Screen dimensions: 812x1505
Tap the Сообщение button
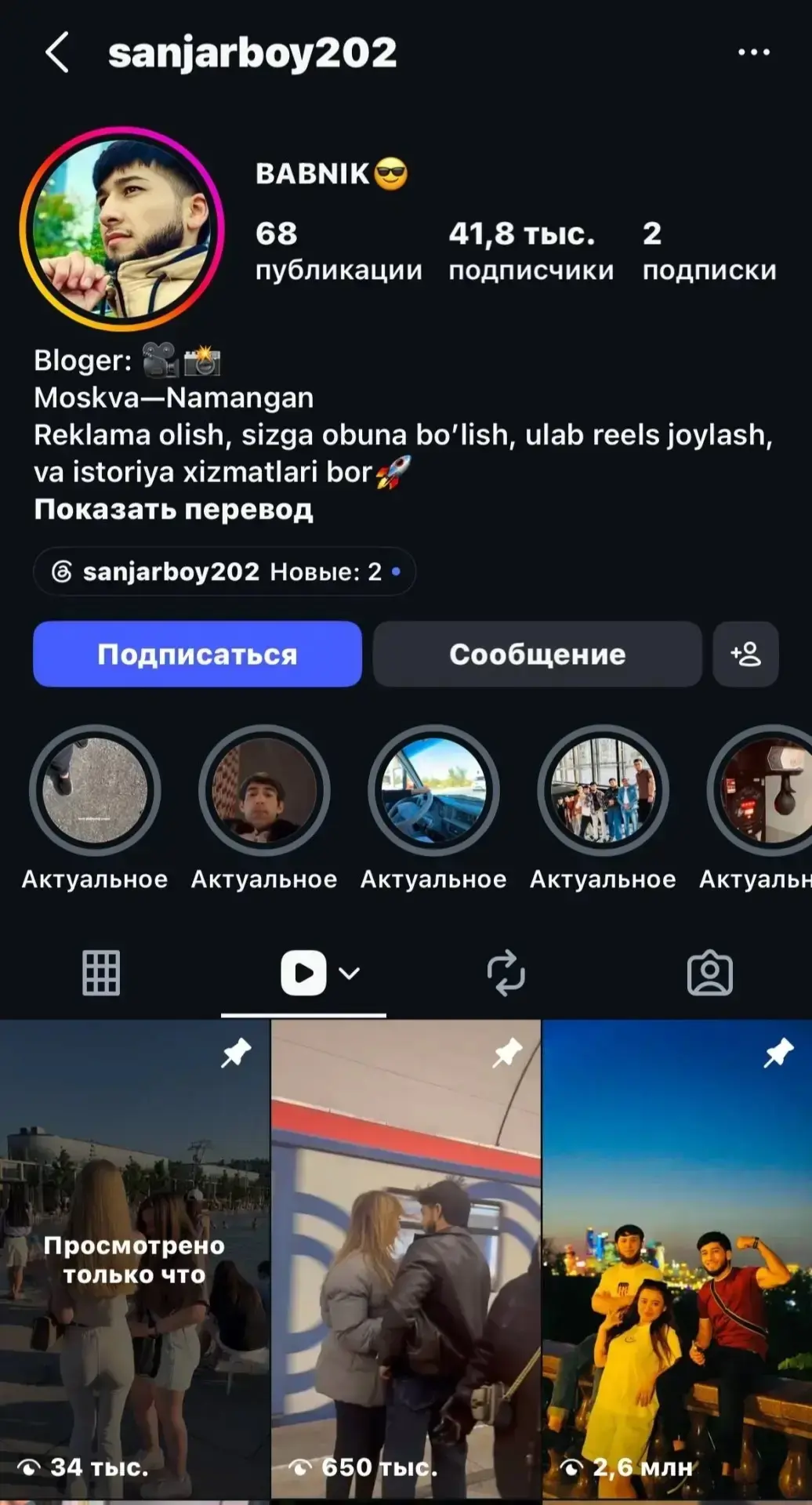(x=538, y=655)
